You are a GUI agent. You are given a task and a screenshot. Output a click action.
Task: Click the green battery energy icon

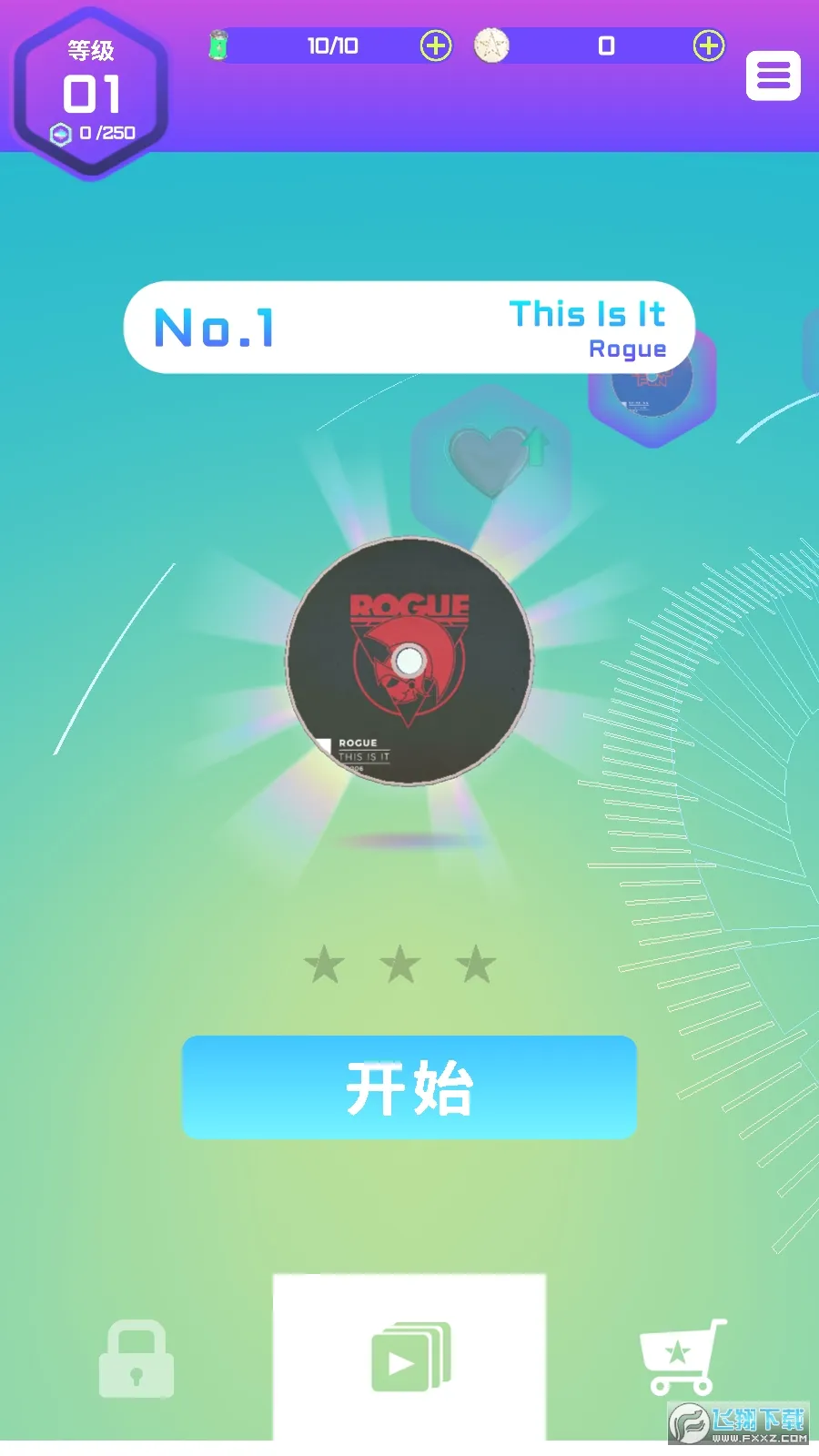point(220,44)
